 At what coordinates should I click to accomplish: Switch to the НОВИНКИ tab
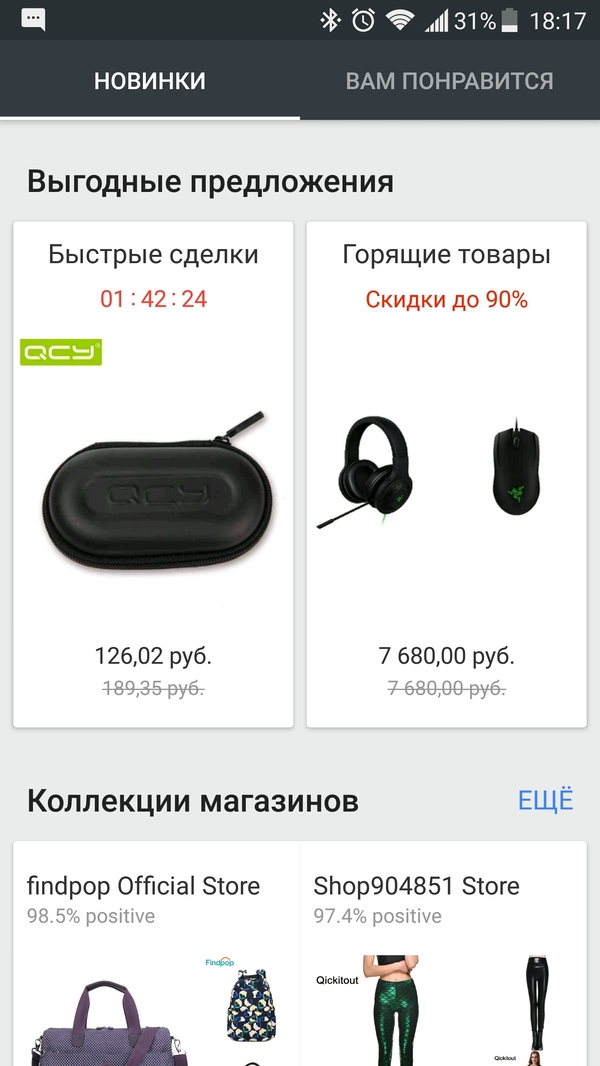[x=150, y=81]
